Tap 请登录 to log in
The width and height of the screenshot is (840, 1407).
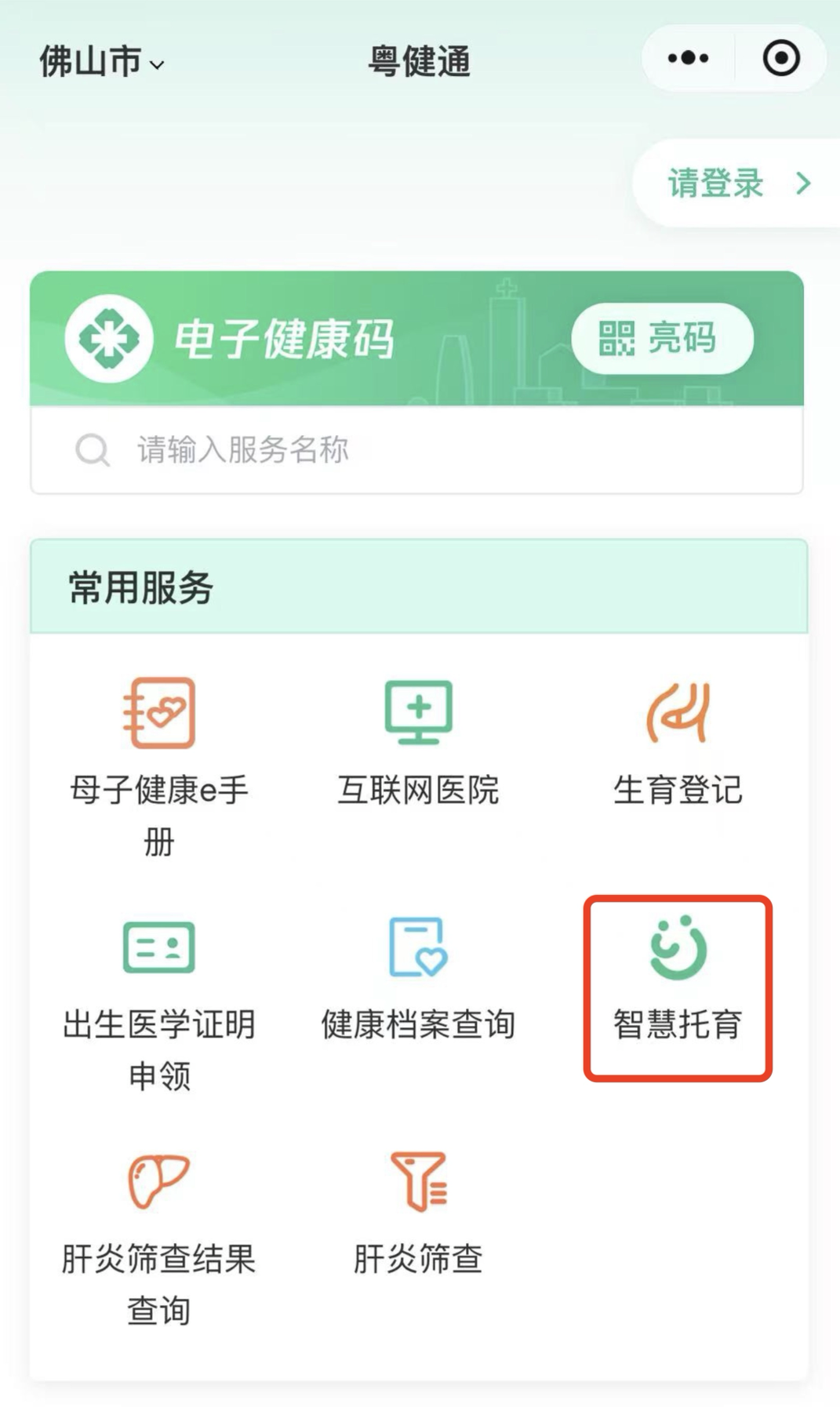(737, 184)
